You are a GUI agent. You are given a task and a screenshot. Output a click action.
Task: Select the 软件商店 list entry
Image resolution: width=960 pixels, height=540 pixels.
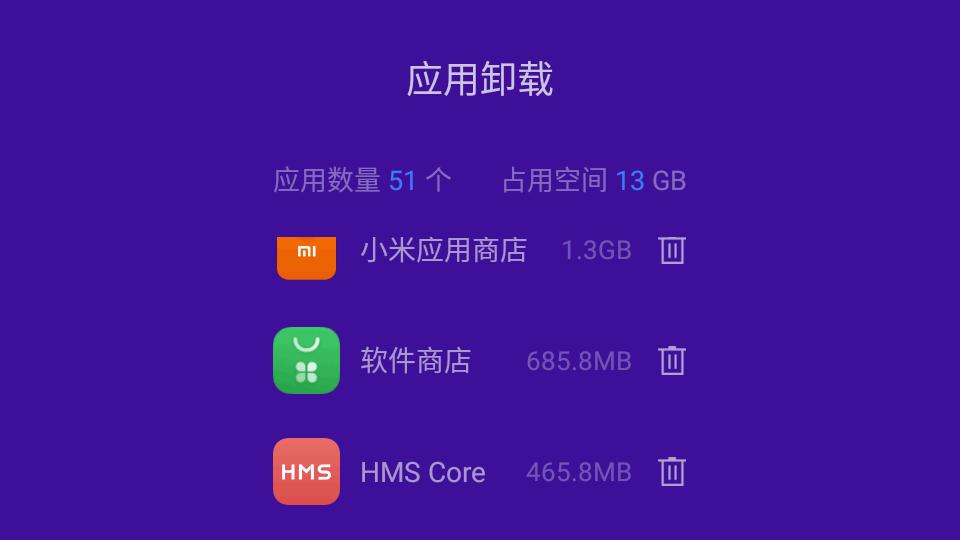pyautogui.click(x=416, y=360)
